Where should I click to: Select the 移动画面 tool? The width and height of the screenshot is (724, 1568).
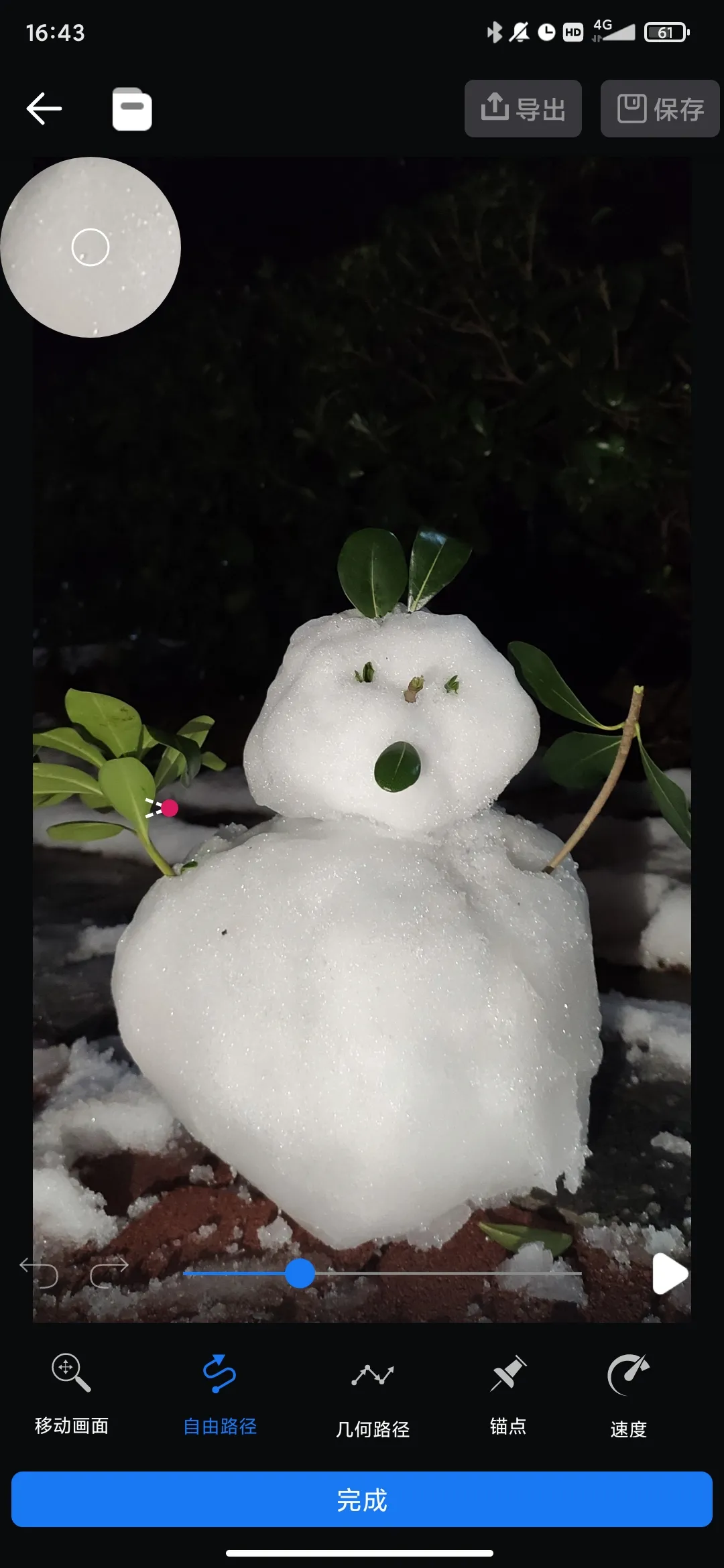click(x=72, y=1394)
